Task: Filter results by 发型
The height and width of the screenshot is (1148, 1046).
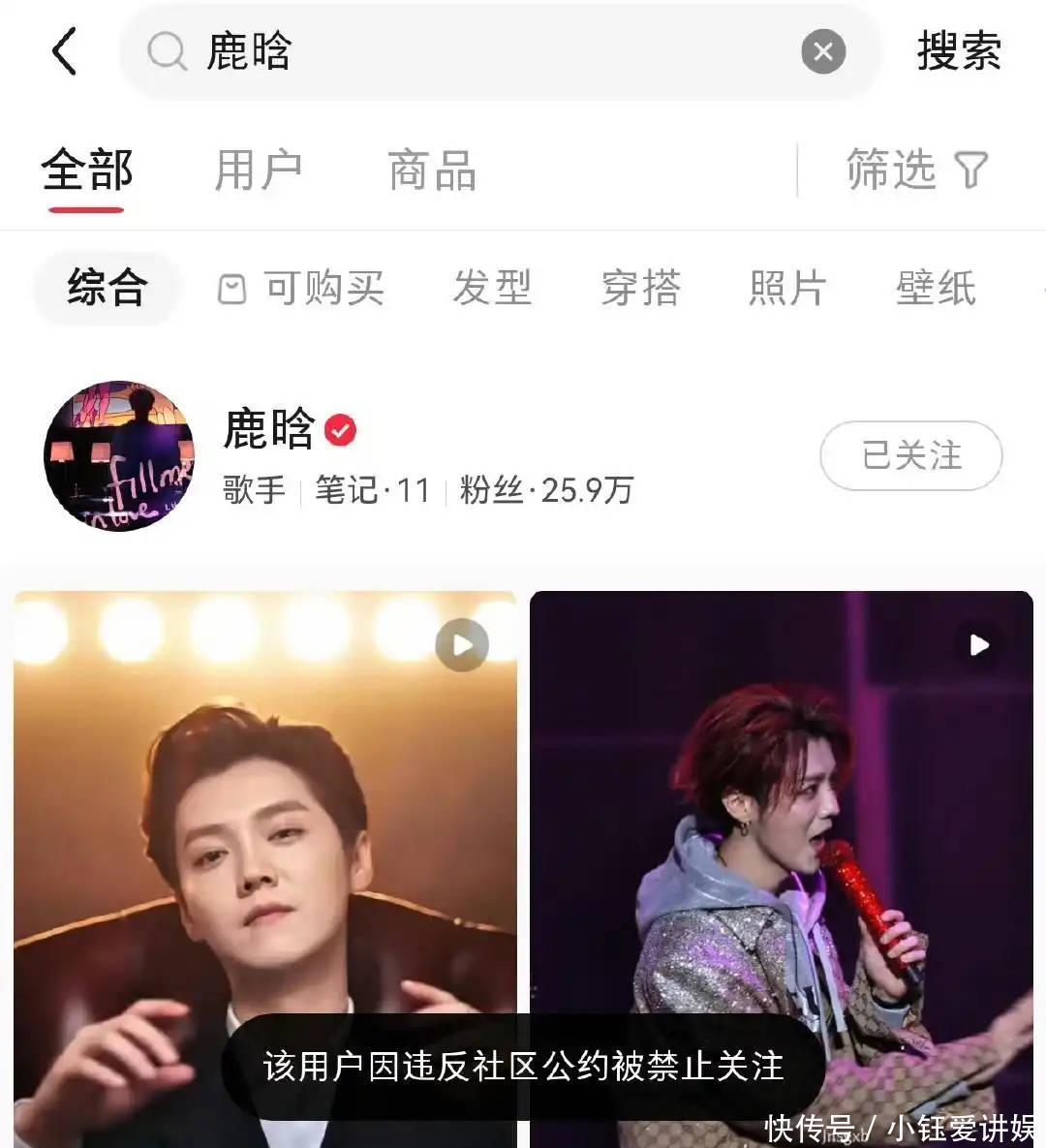Action: point(492,288)
